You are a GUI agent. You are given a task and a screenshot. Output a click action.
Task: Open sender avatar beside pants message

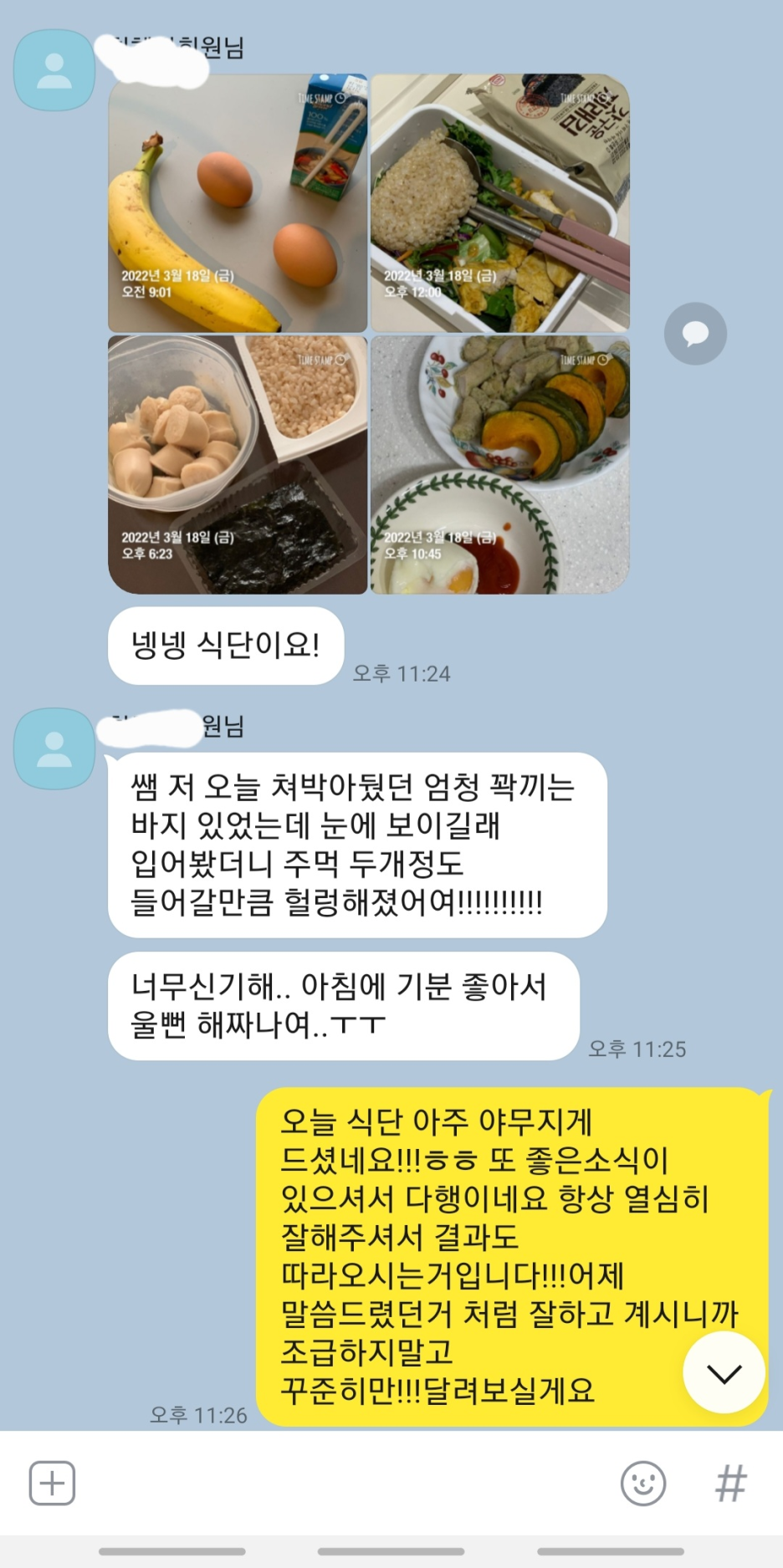point(54,748)
